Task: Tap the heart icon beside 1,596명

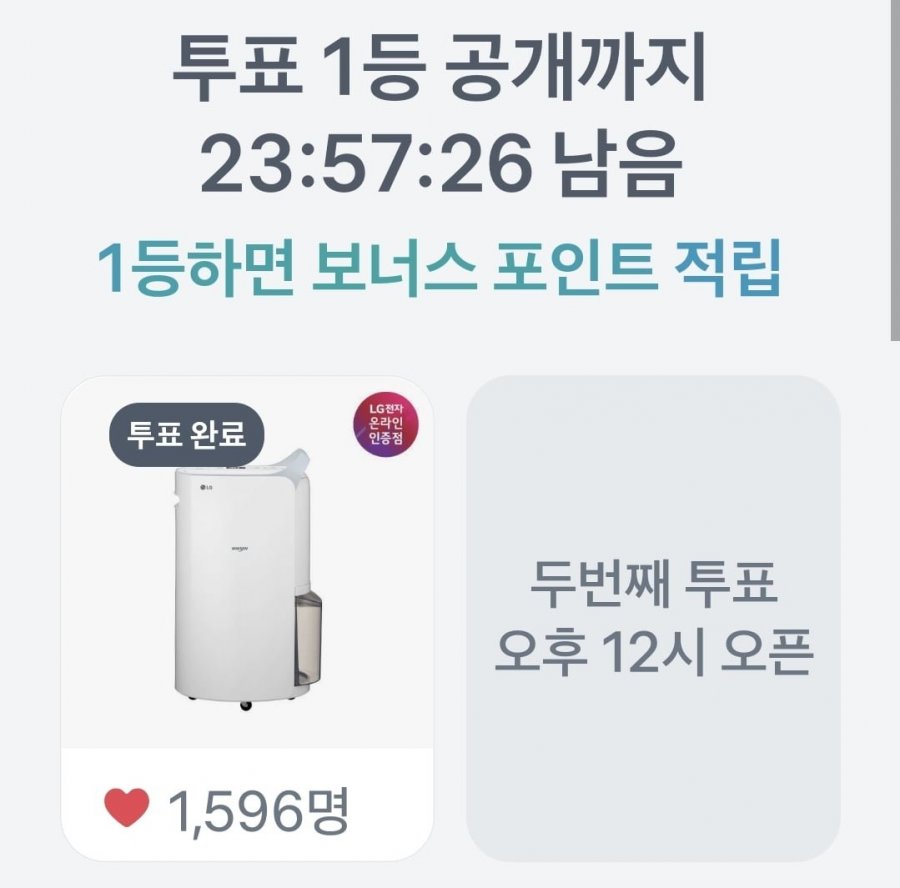Action: tap(127, 807)
